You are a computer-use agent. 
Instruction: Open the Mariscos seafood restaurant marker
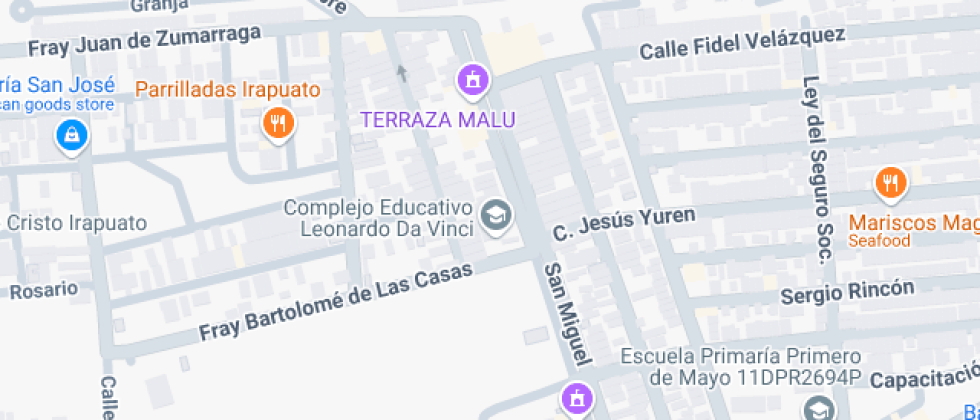pos(890,183)
